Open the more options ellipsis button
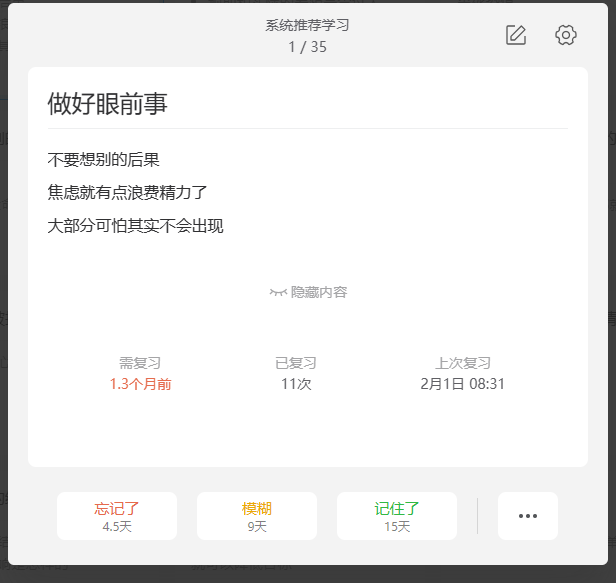This screenshot has height=583, width=616. [528, 516]
